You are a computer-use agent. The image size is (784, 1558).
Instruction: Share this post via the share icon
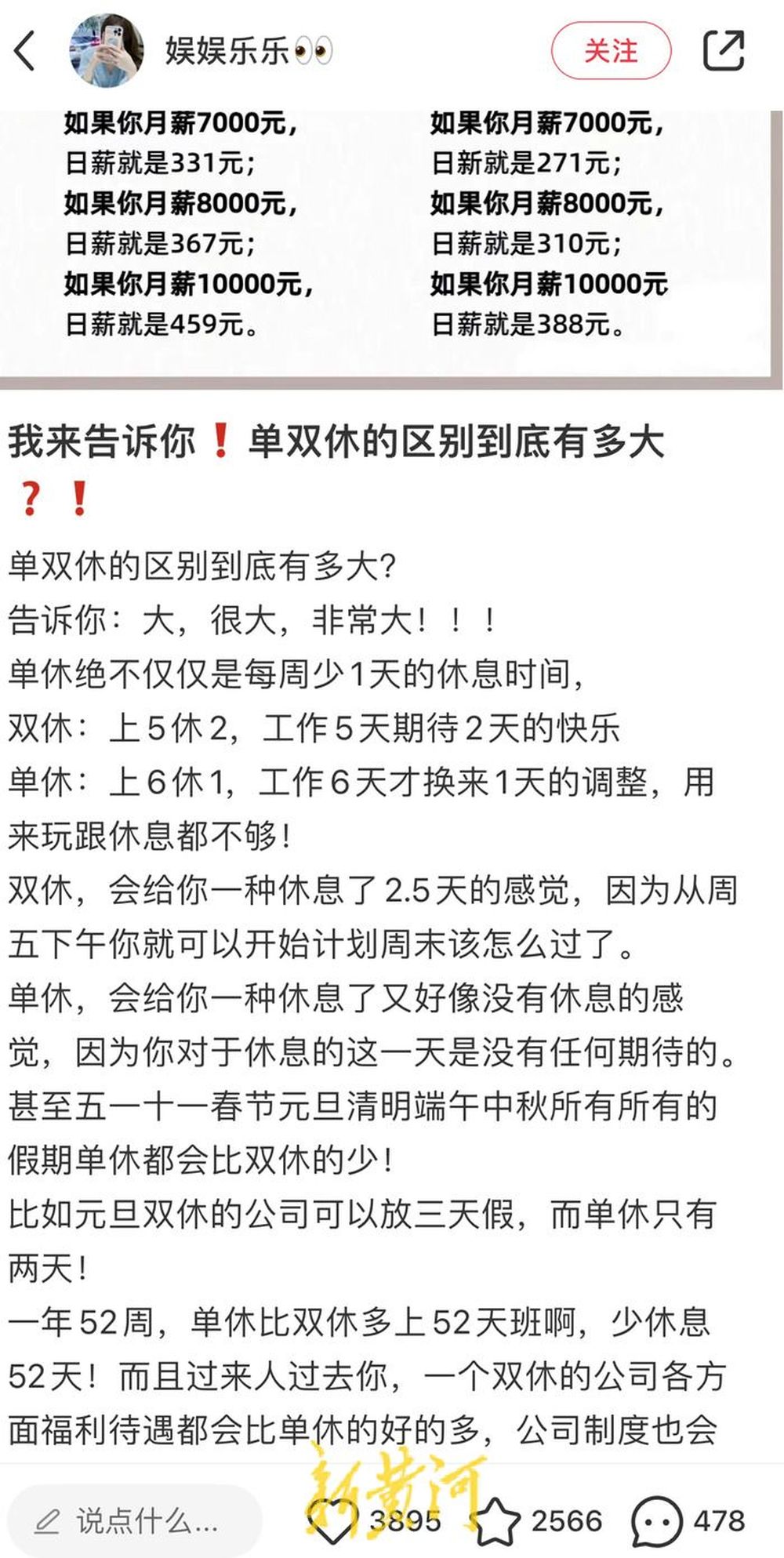click(x=723, y=52)
